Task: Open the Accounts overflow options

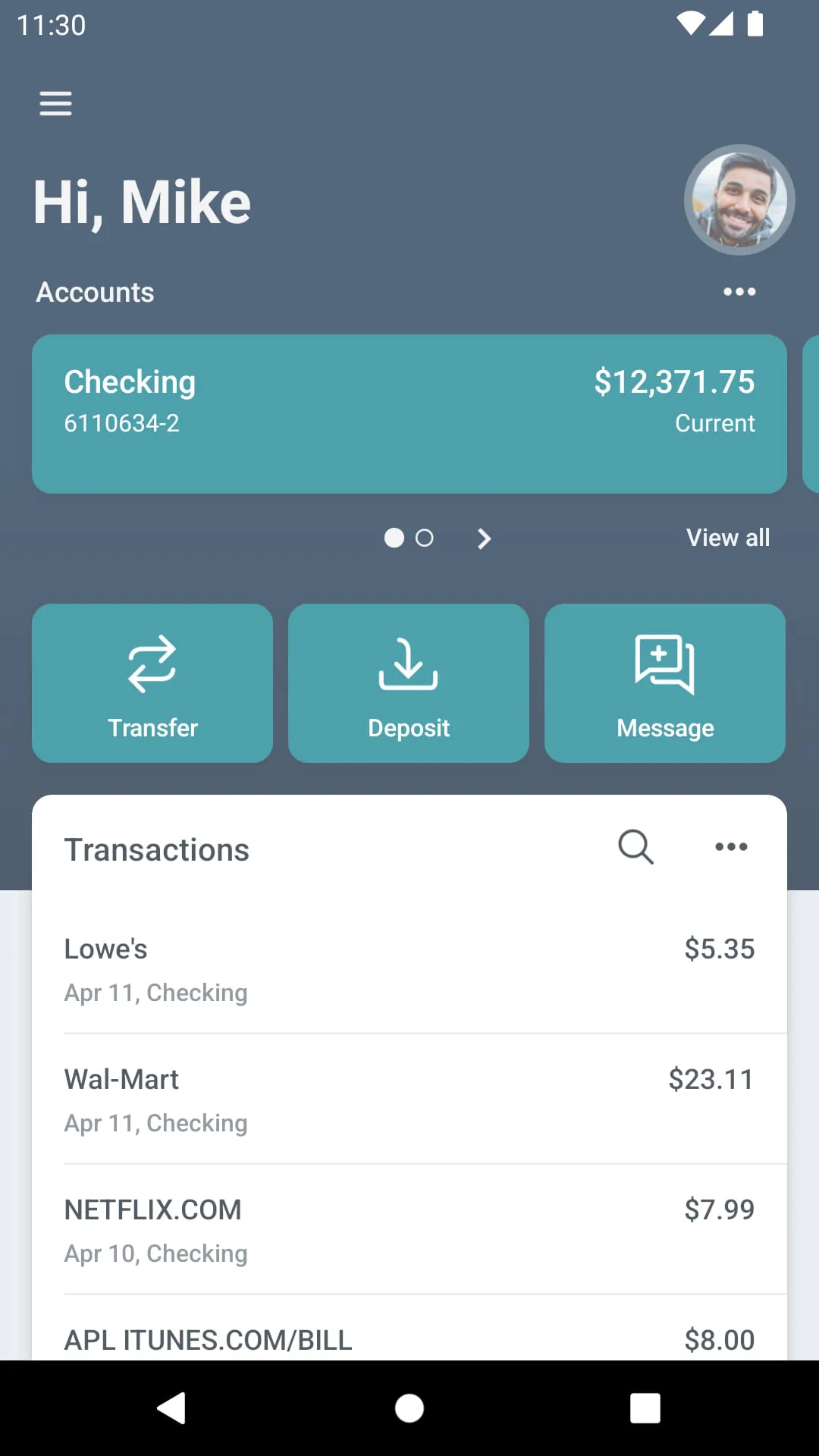Action: click(x=739, y=291)
